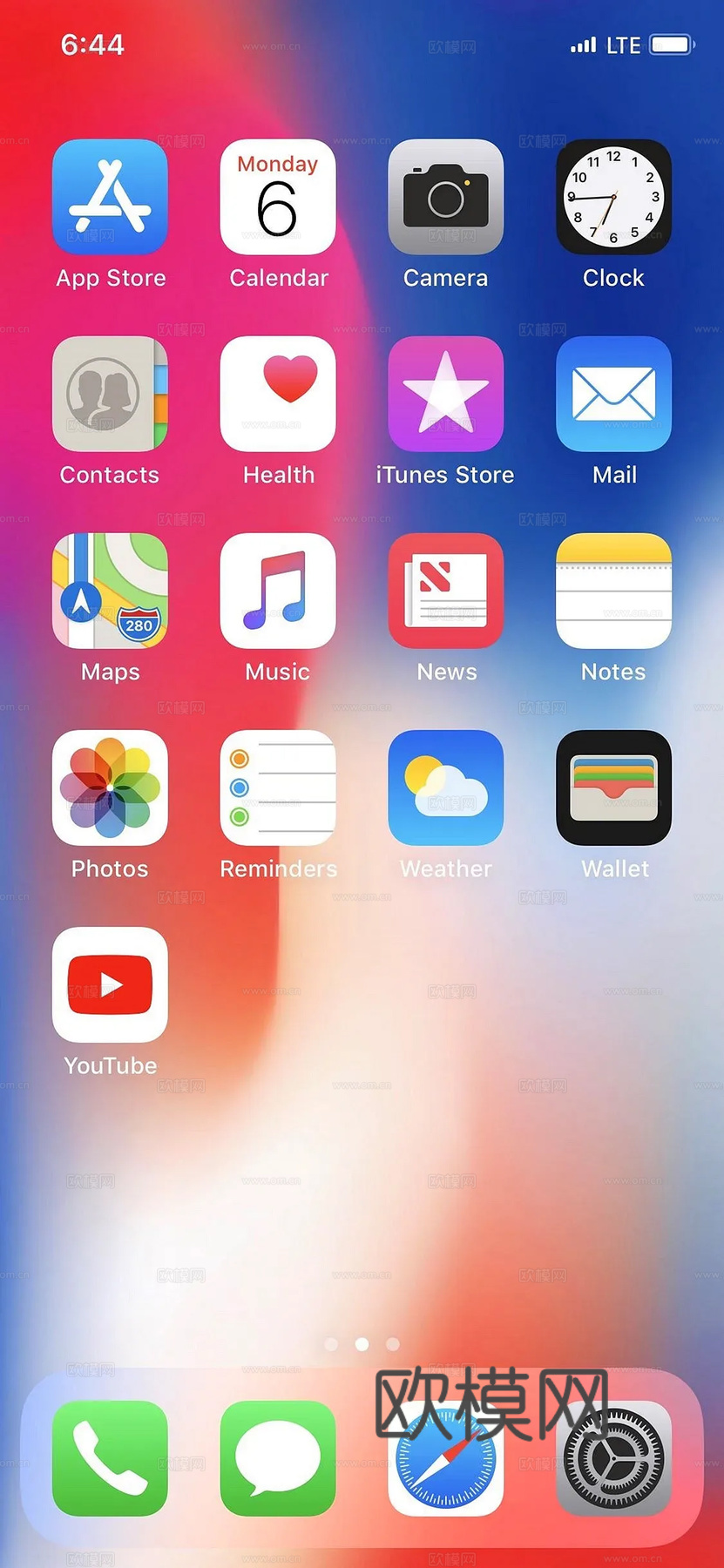Open the Mail app
This screenshot has height=1568, width=724.
pos(613,394)
